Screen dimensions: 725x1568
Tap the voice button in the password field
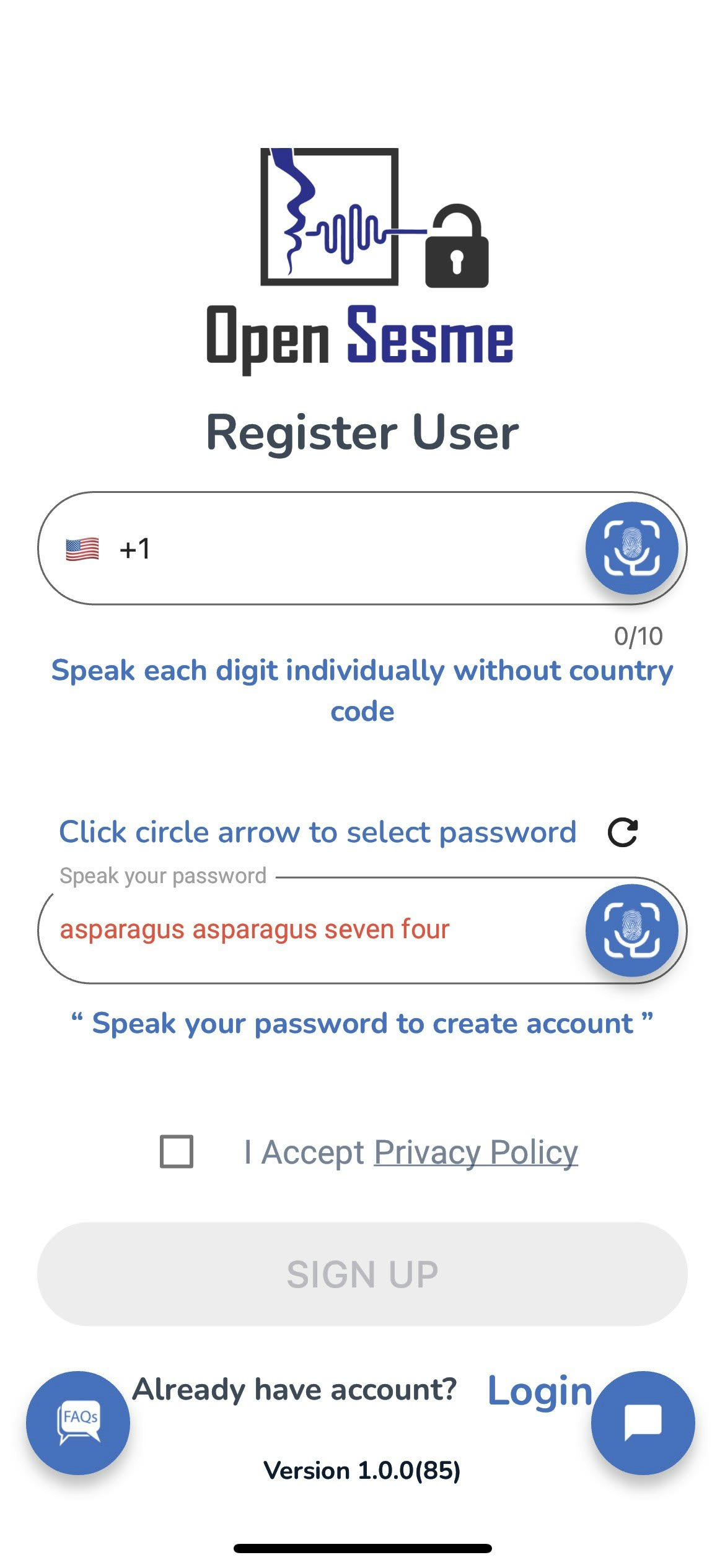[x=631, y=930]
